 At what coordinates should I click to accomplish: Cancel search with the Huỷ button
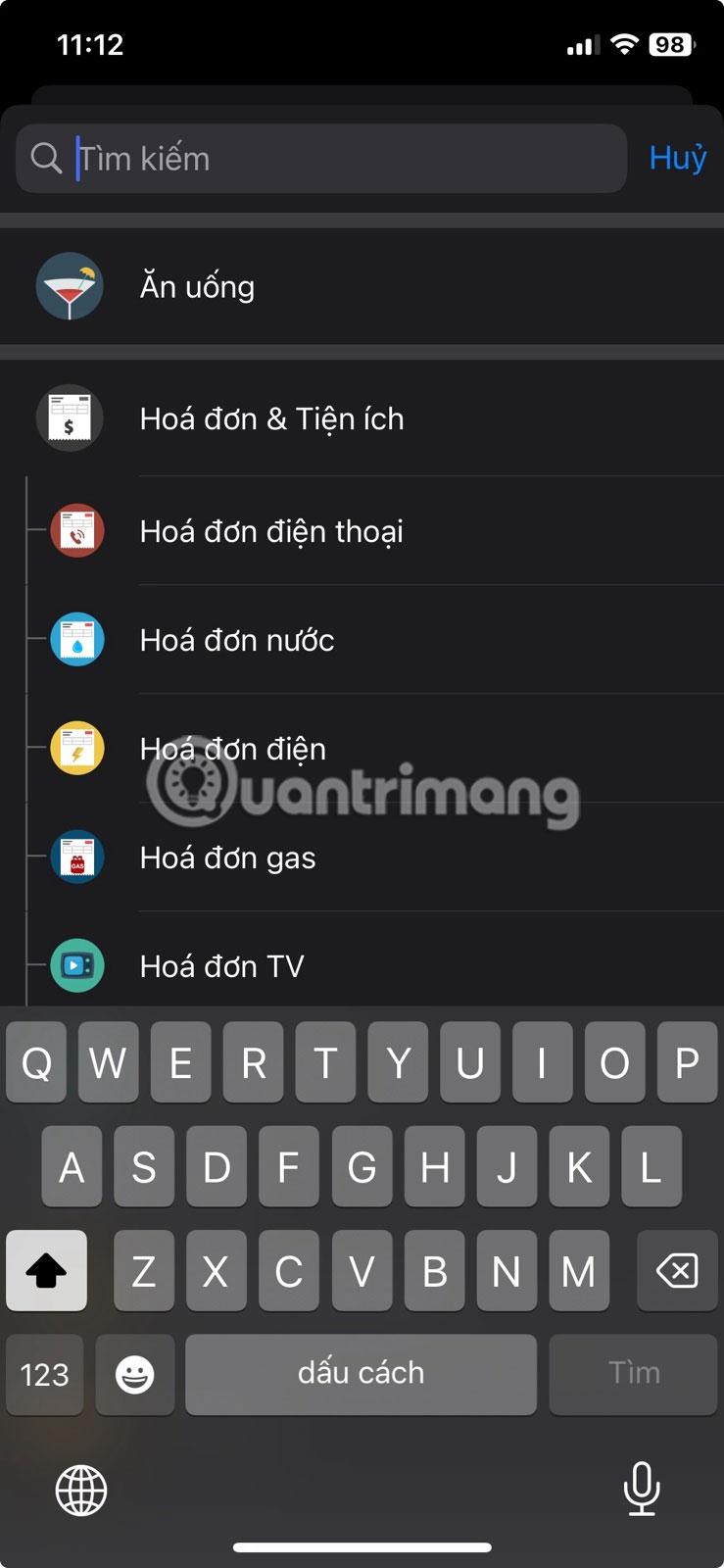click(x=677, y=158)
